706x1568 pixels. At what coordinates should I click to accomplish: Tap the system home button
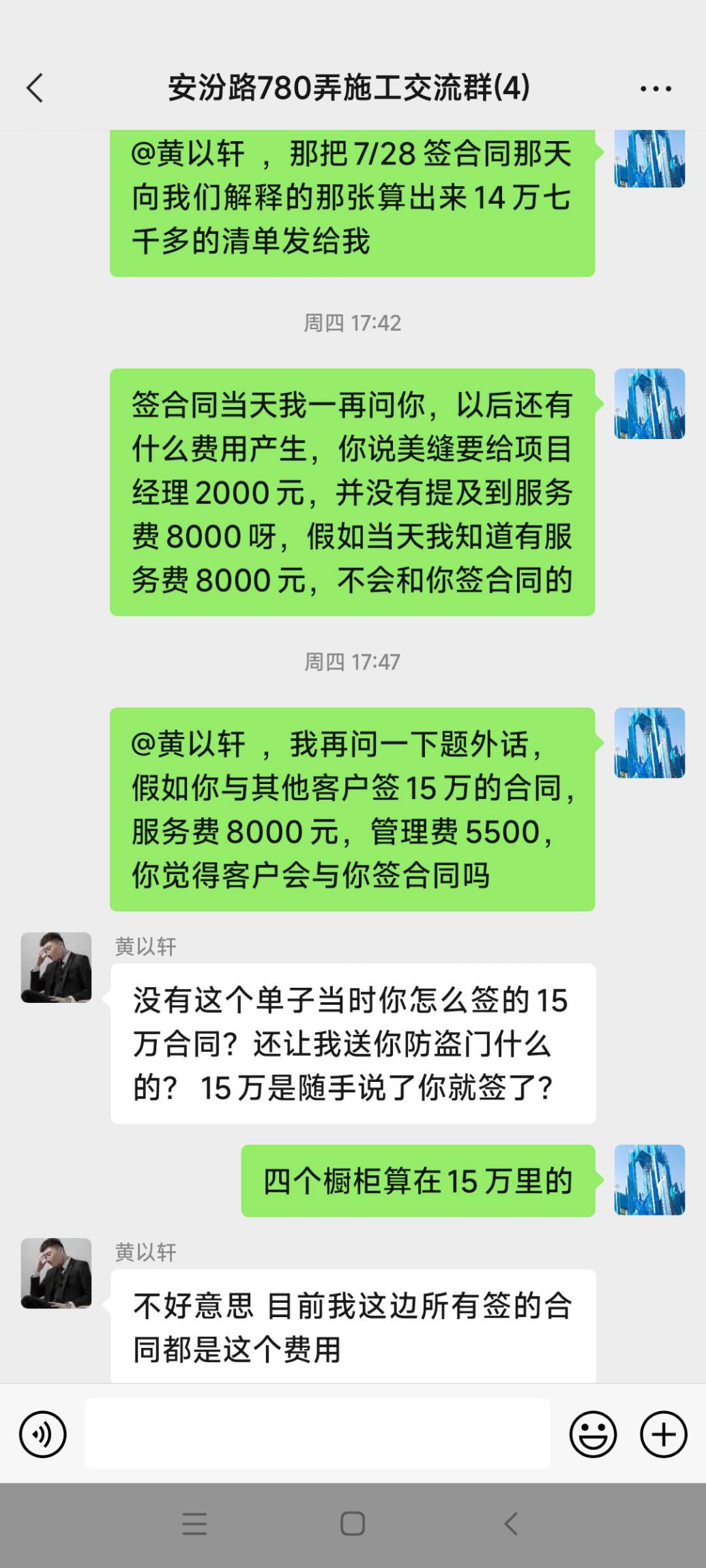(x=353, y=1523)
